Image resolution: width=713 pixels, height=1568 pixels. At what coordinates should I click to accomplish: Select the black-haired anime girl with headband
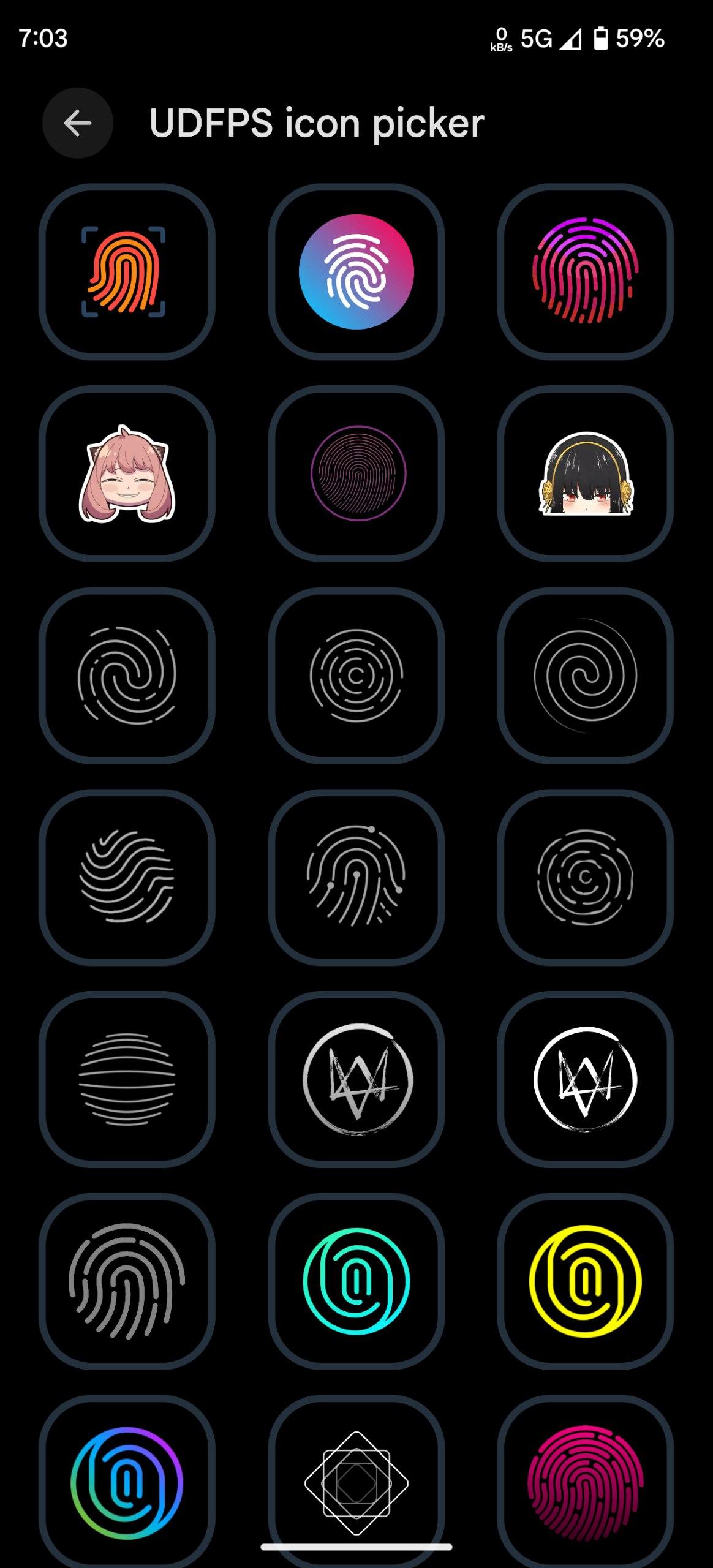pyautogui.click(x=585, y=473)
